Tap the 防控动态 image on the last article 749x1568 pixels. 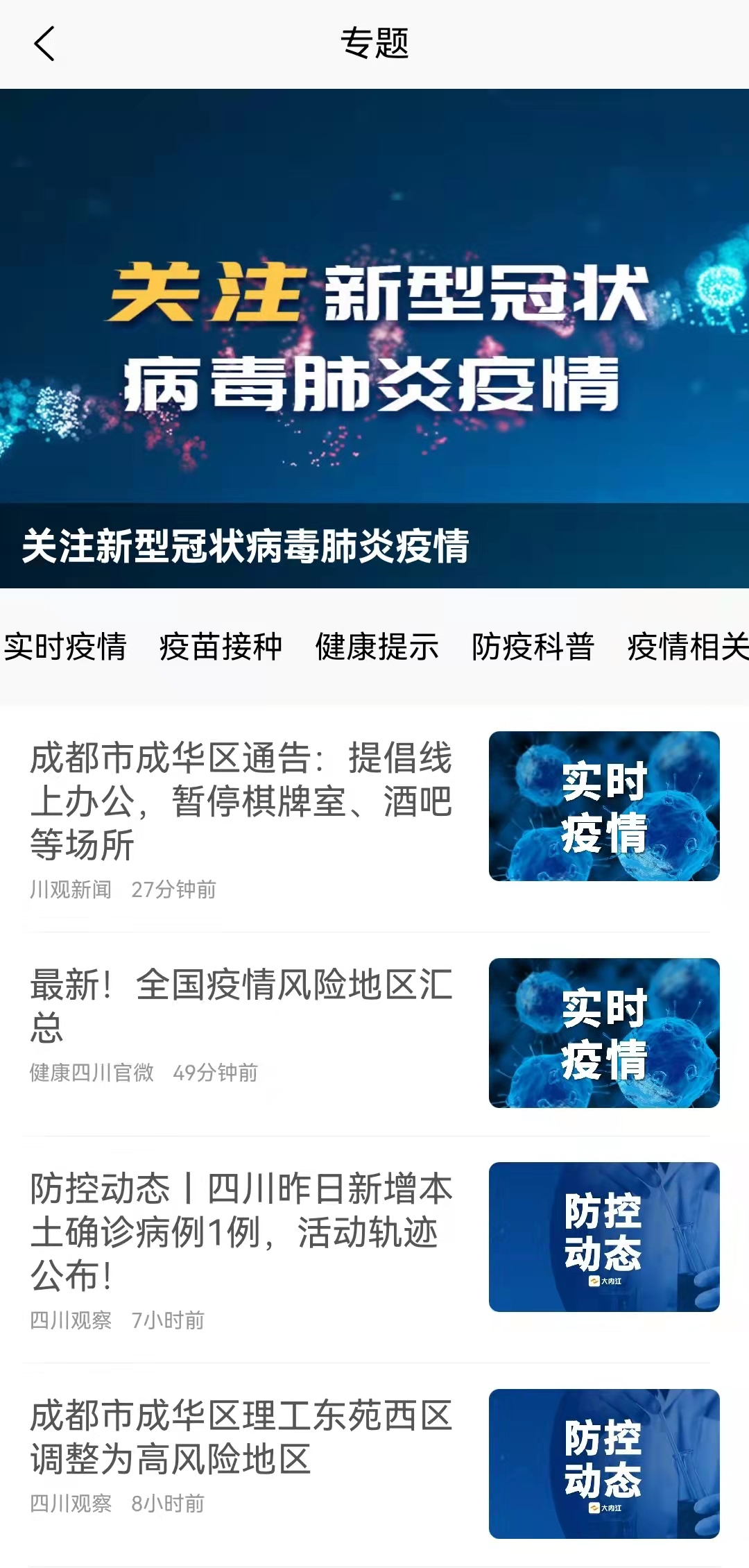pos(603,1464)
